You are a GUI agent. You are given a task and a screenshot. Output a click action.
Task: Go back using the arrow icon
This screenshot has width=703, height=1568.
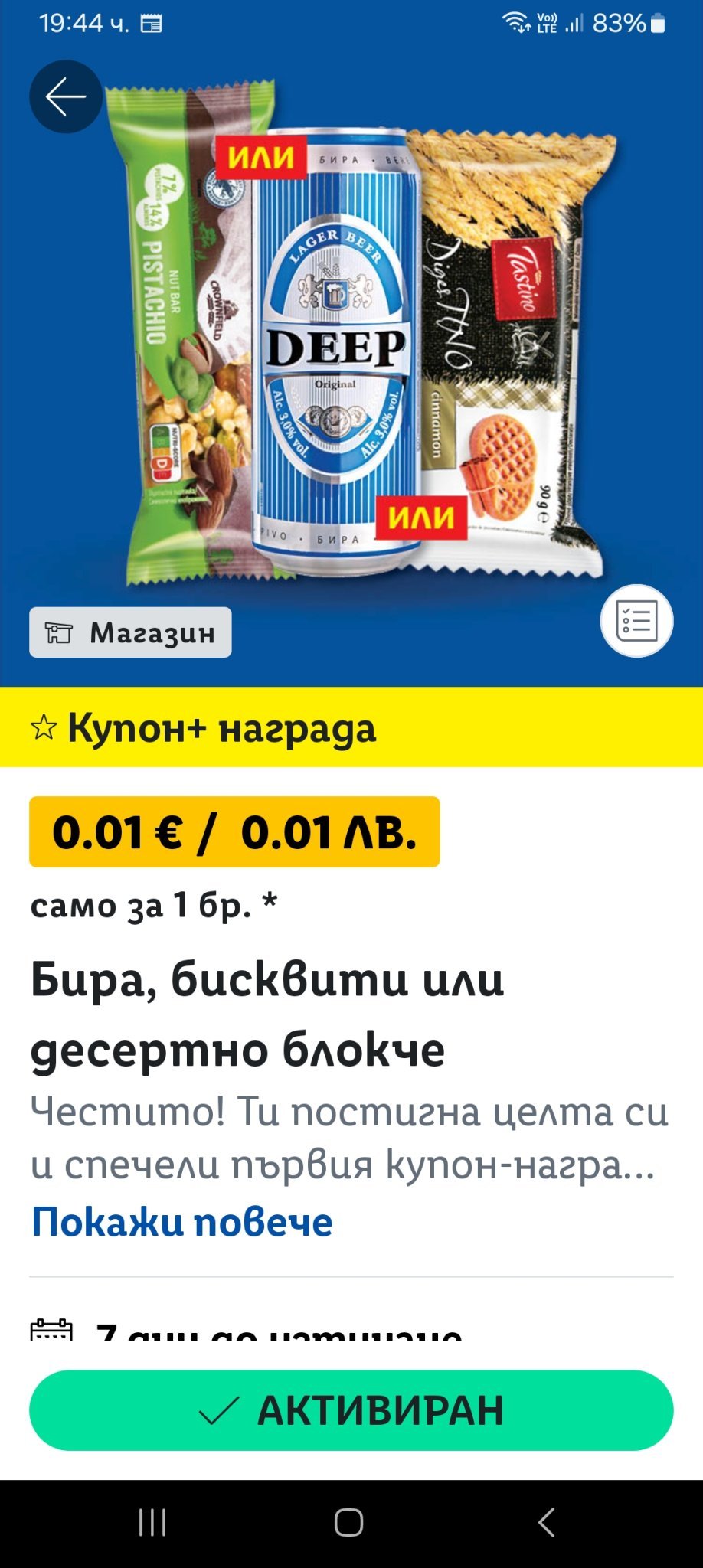pyautogui.click(x=66, y=96)
